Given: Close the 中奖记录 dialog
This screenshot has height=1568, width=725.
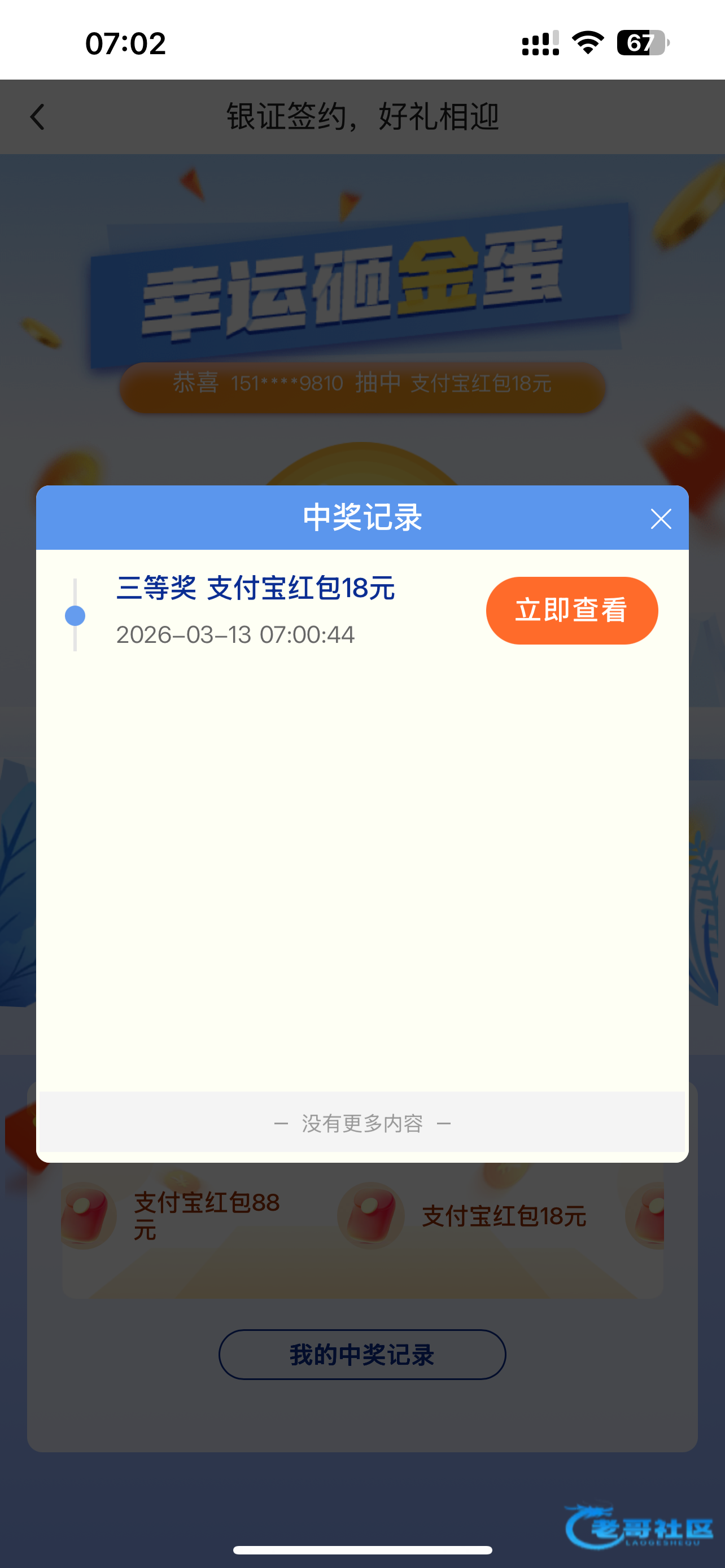Looking at the screenshot, I should [661, 519].
